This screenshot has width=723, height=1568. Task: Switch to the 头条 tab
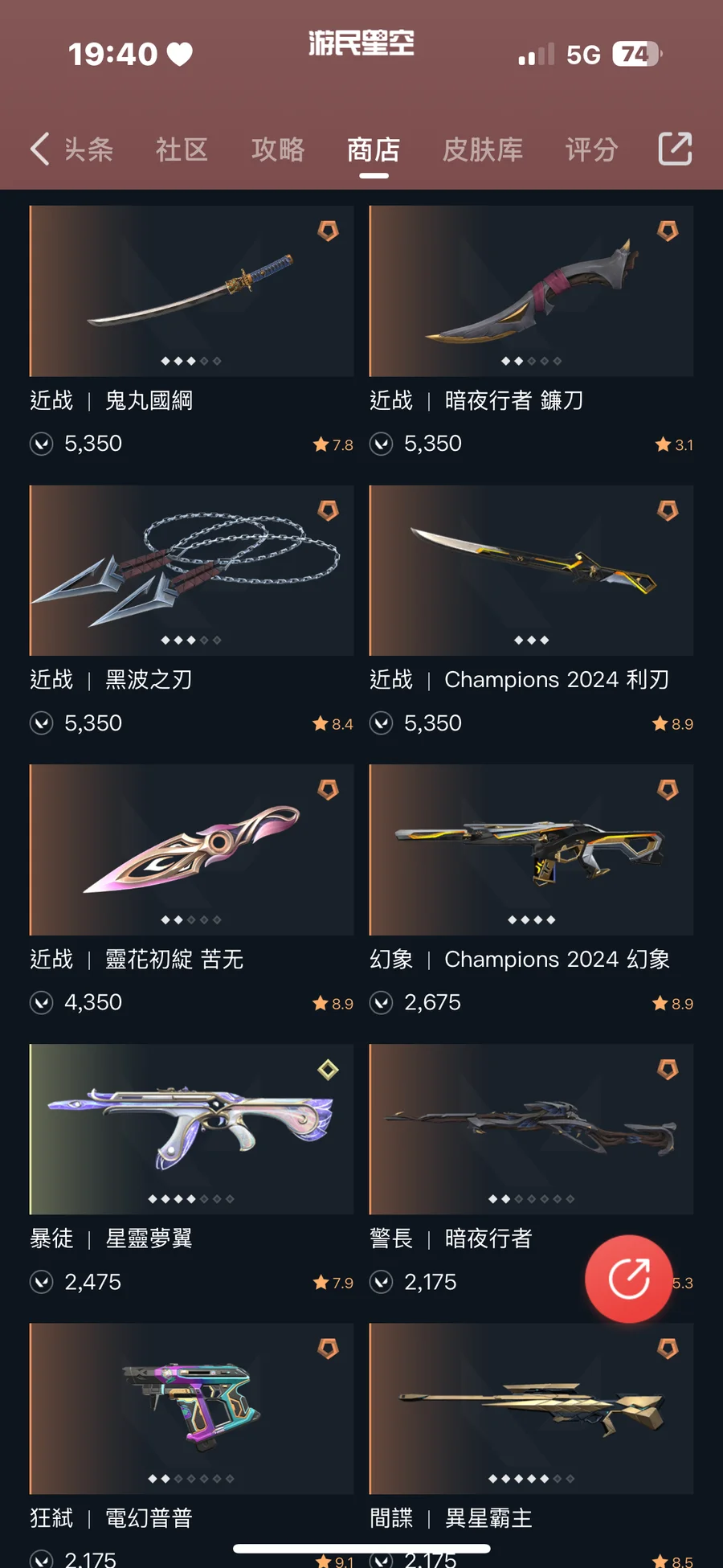[88, 149]
